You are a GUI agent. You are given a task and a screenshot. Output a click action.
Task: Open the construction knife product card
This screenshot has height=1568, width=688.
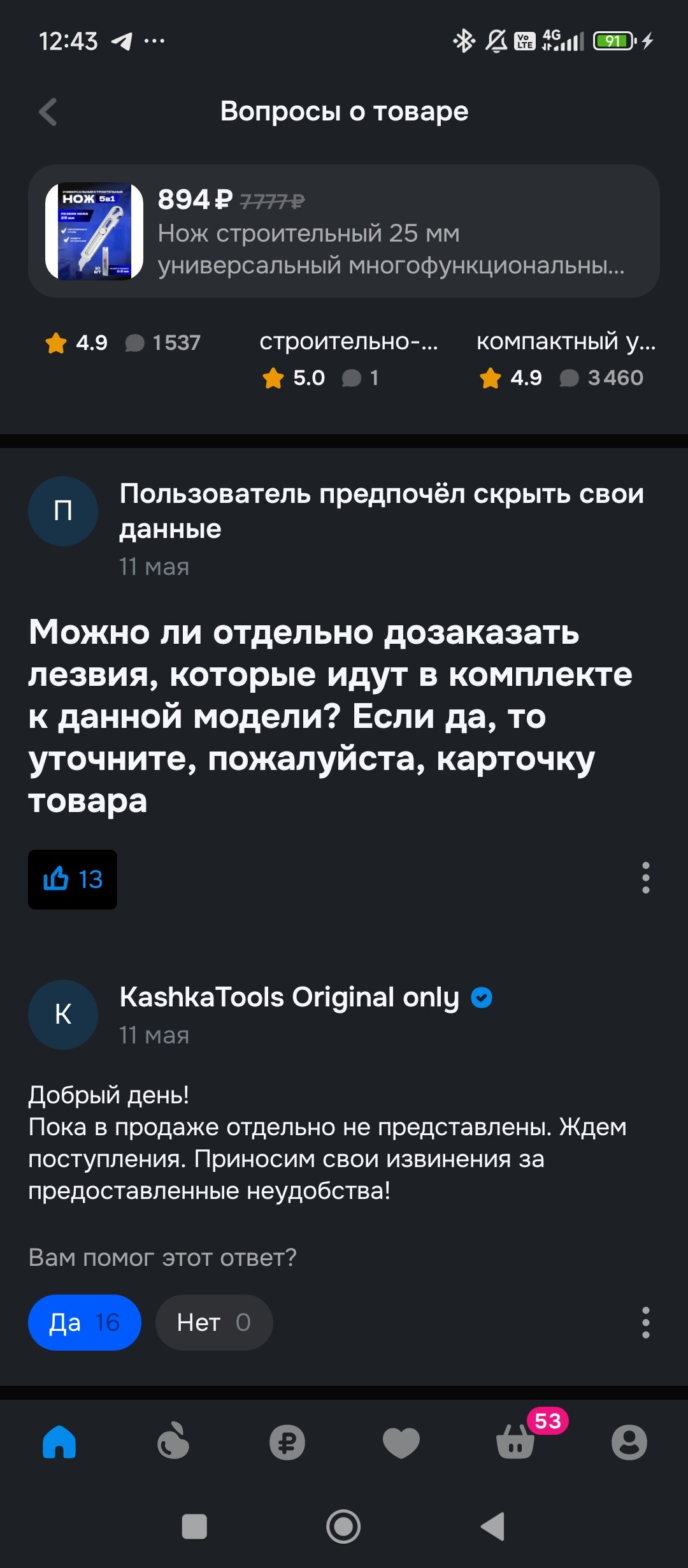pos(344,231)
